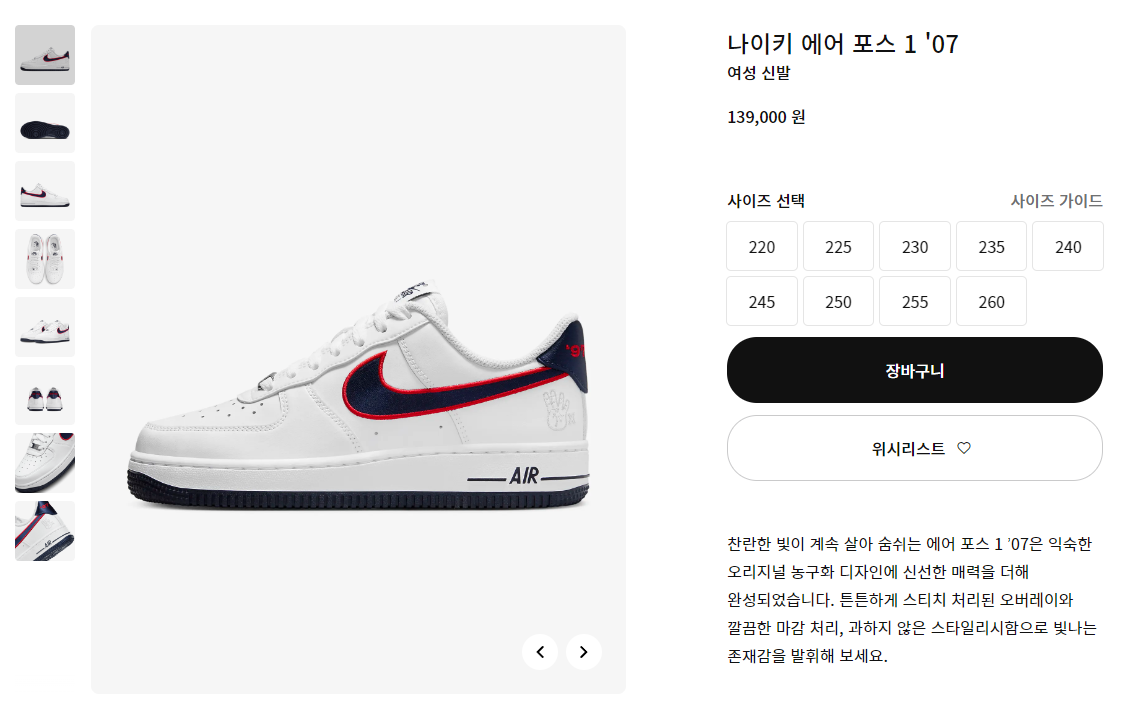The image size is (1139, 704).
Task: Add to 위시리스트 with heart
Action: (x=914, y=448)
